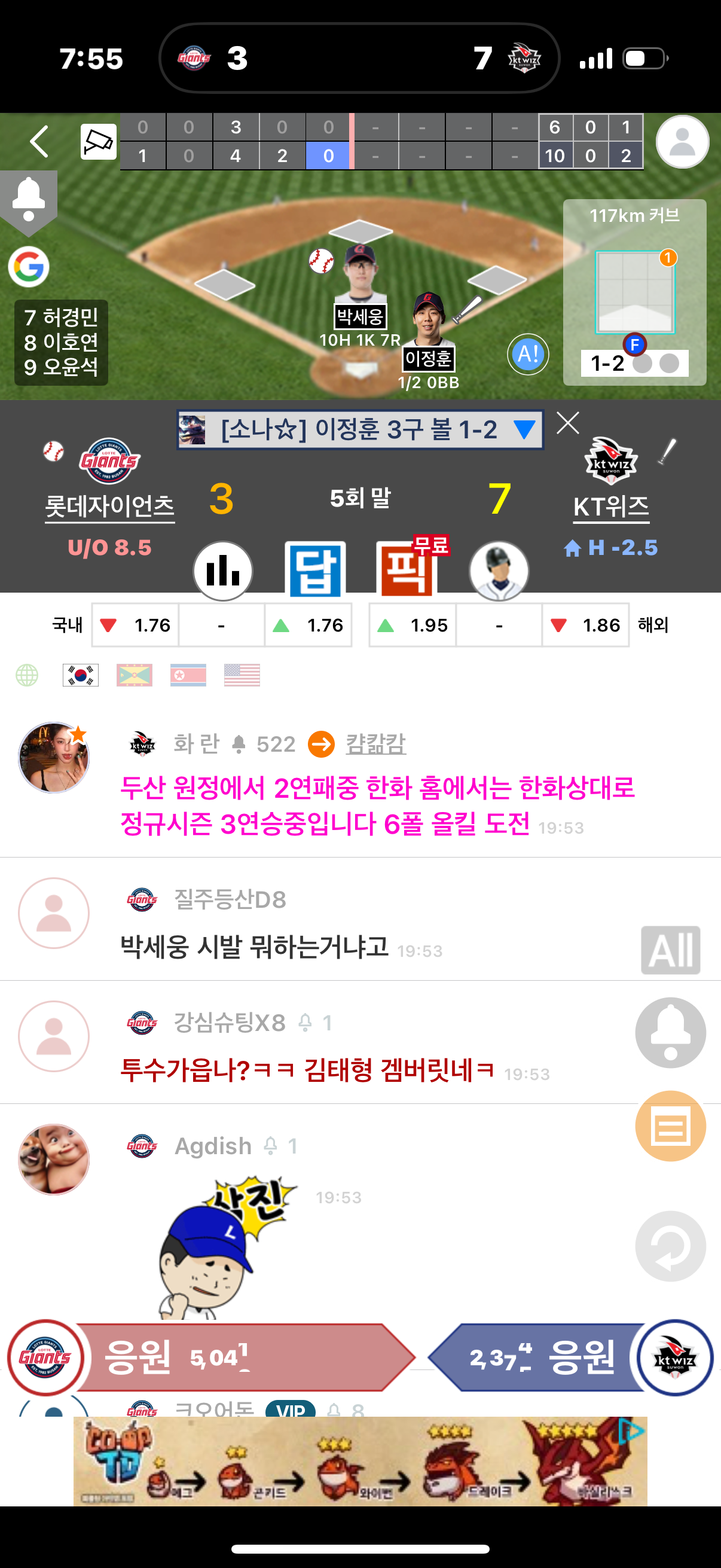Open the profile avatar icon
Viewport: 721px width, 1568px height.
(682, 142)
